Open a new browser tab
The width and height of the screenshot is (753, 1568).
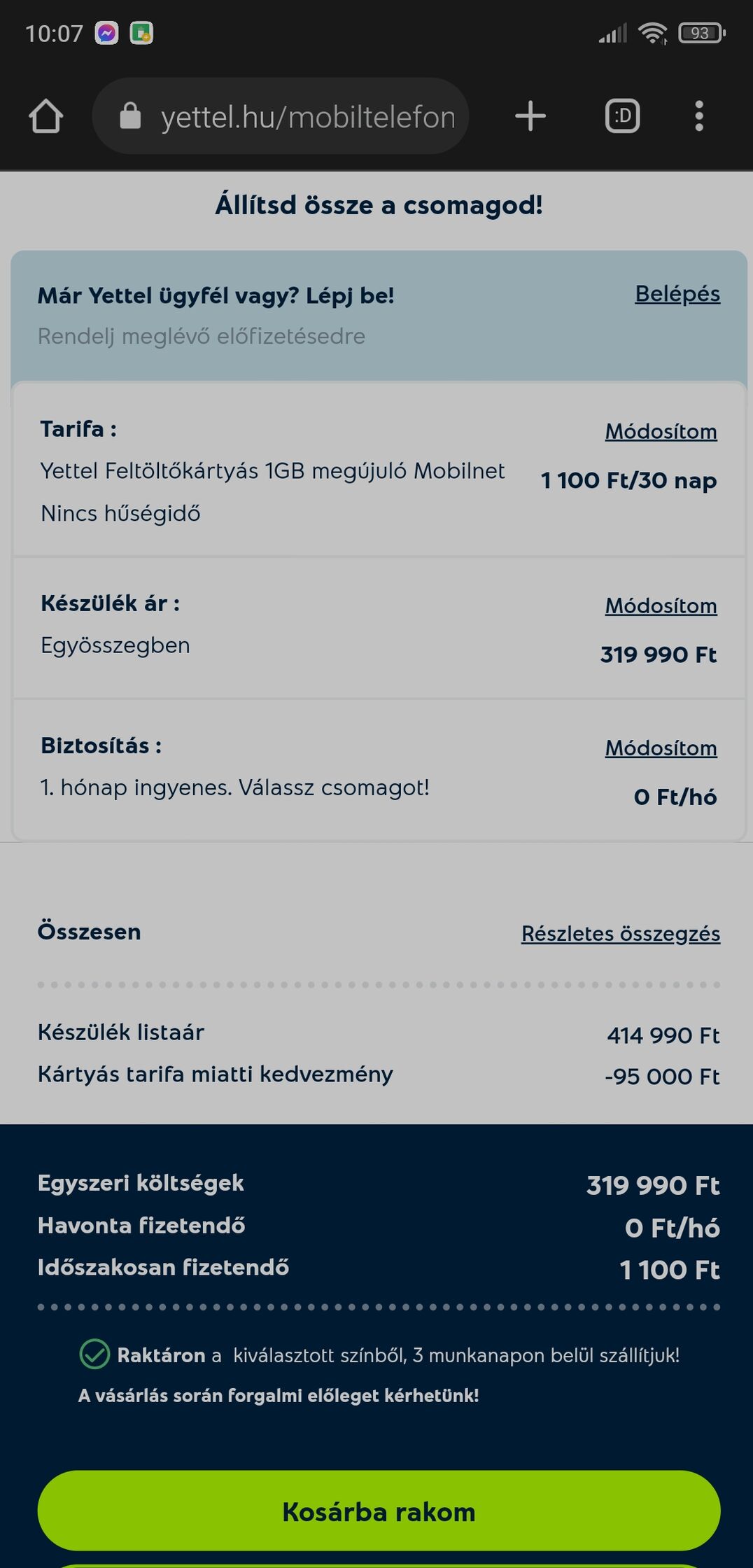coord(530,116)
